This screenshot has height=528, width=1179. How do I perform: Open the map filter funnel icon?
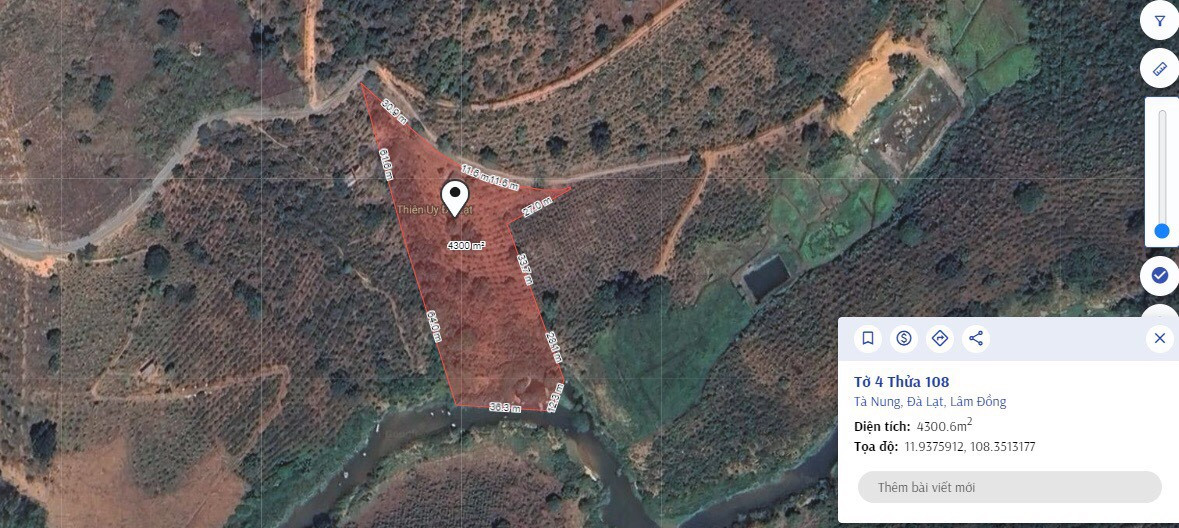point(1159,21)
